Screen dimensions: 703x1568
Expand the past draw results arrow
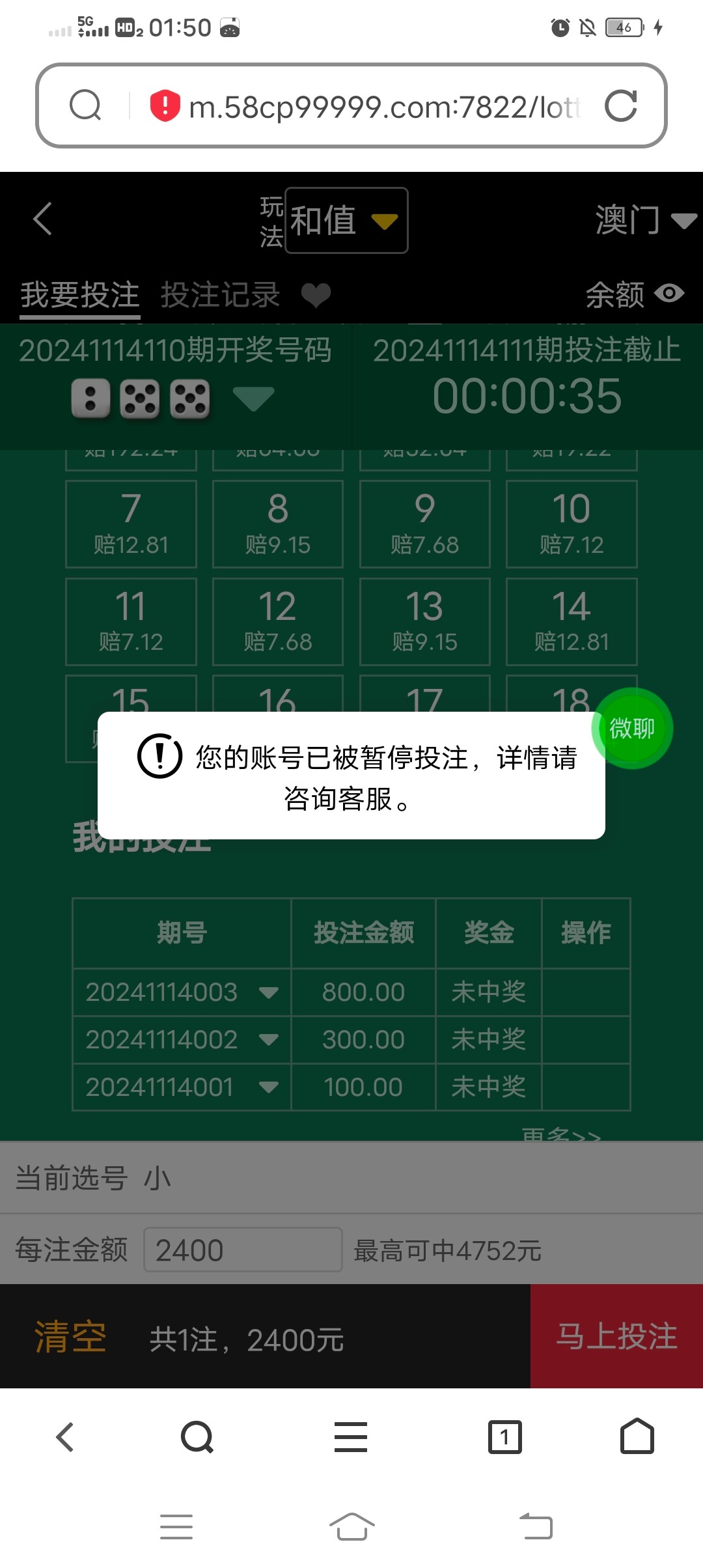pyautogui.click(x=253, y=398)
